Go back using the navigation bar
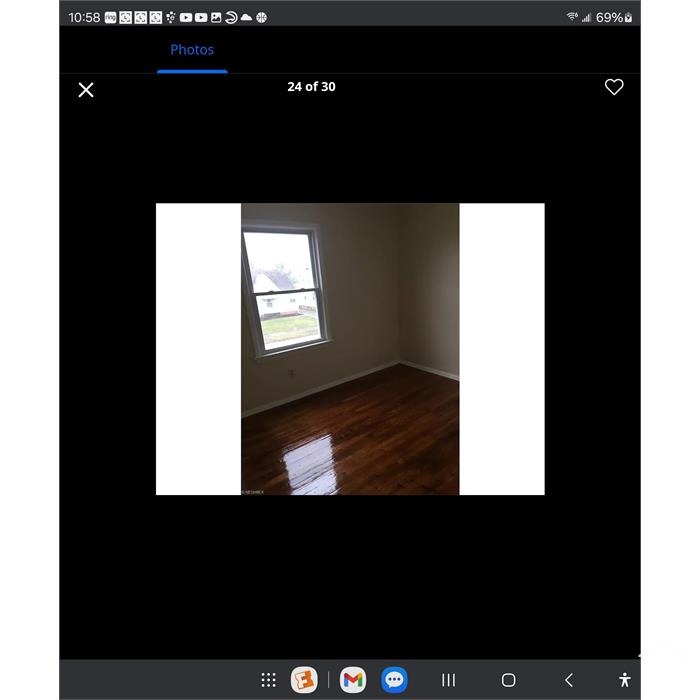700x700 pixels. 568,680
